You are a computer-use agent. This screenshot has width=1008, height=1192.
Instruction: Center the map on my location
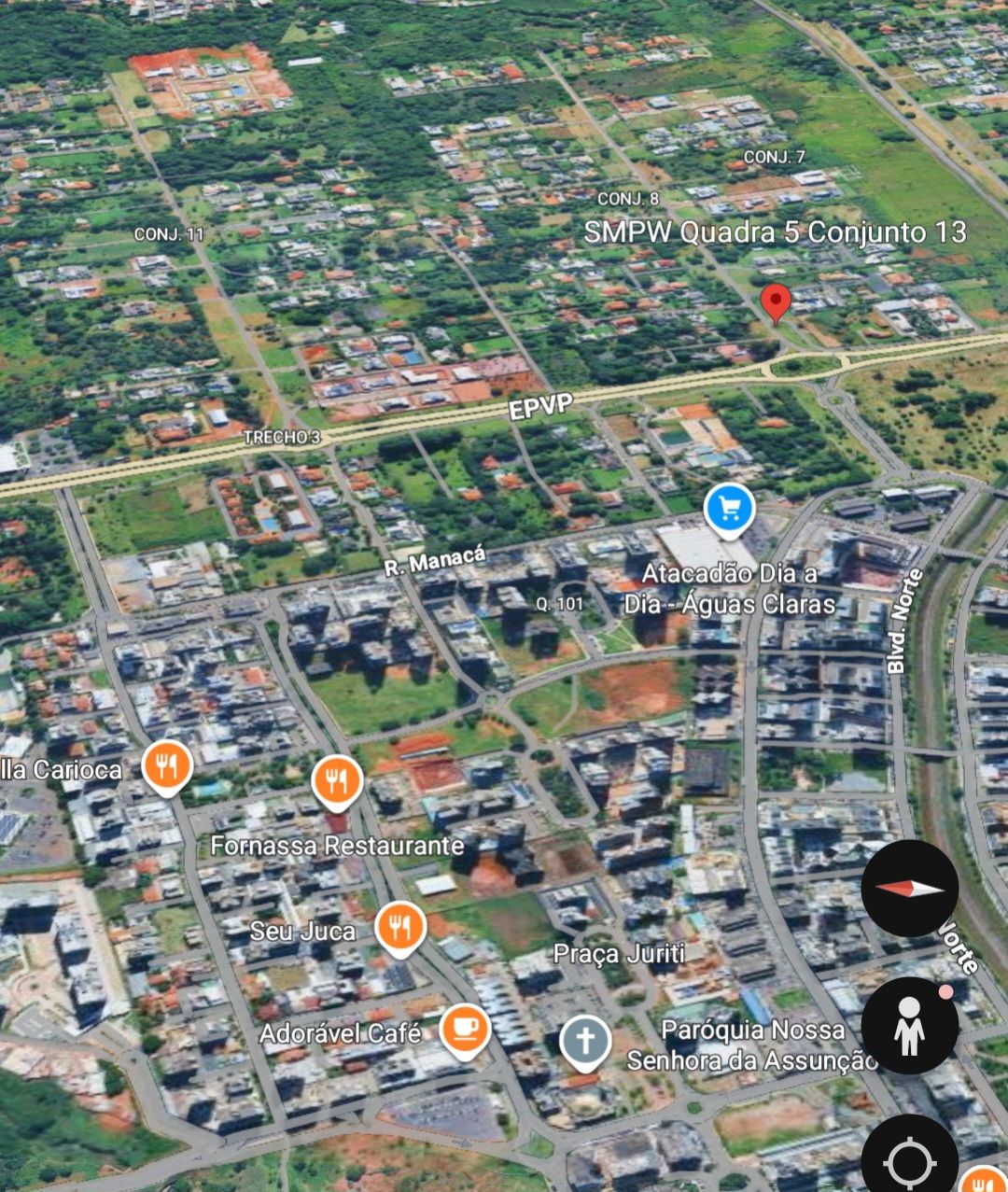tap(909, 1160)
